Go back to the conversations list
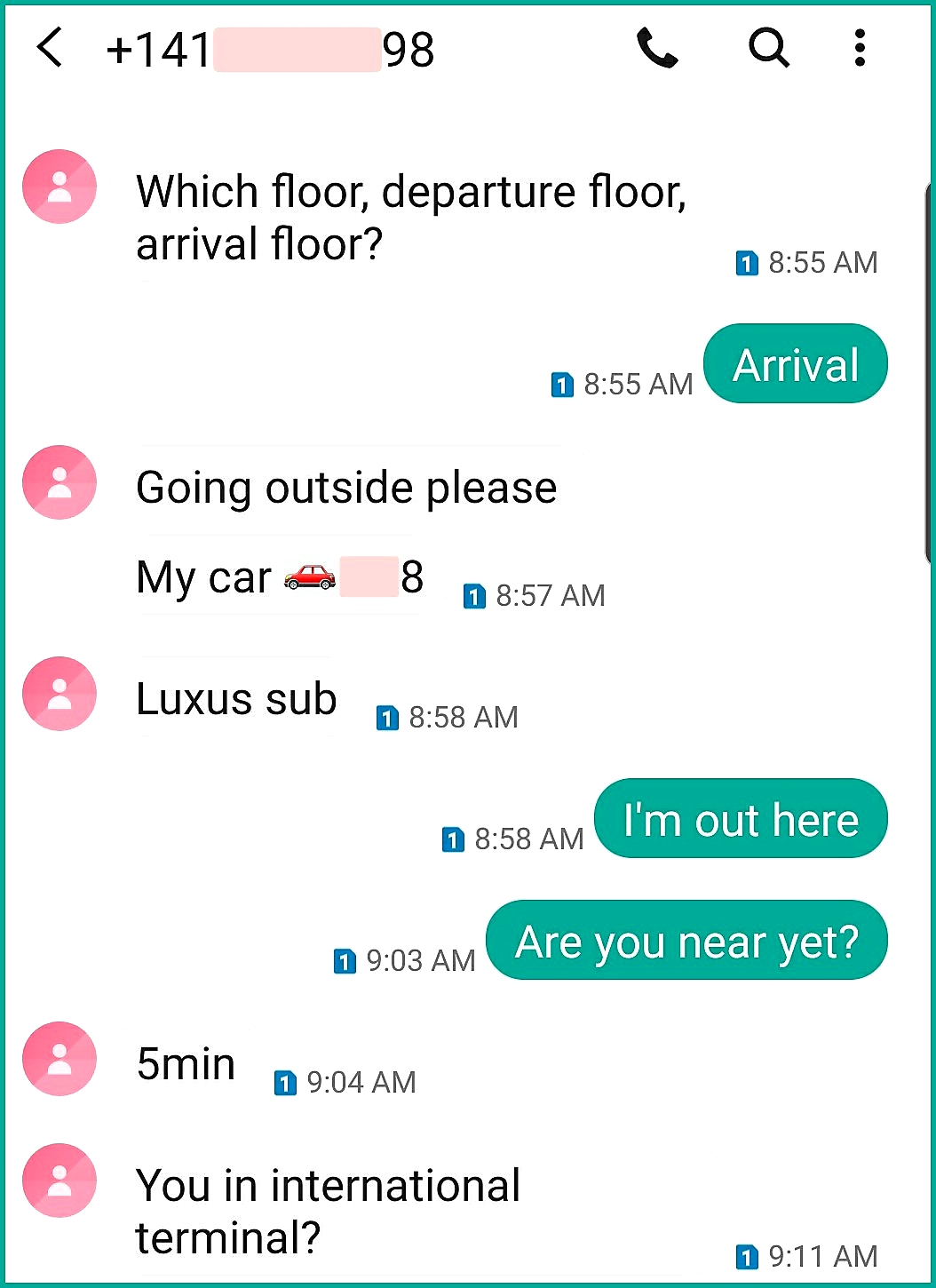936x1288 pixels. [x=51, y=48]
